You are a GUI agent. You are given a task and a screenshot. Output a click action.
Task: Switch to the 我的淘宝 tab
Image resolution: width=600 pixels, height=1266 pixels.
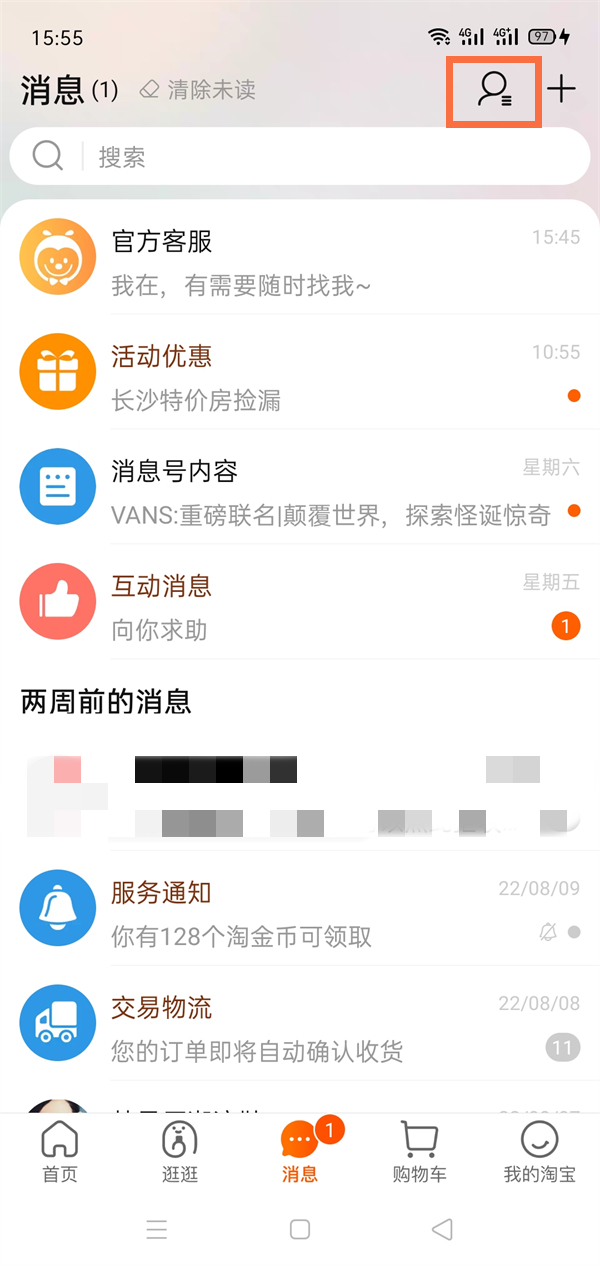pyautogui.click(x=539, y=1152)
